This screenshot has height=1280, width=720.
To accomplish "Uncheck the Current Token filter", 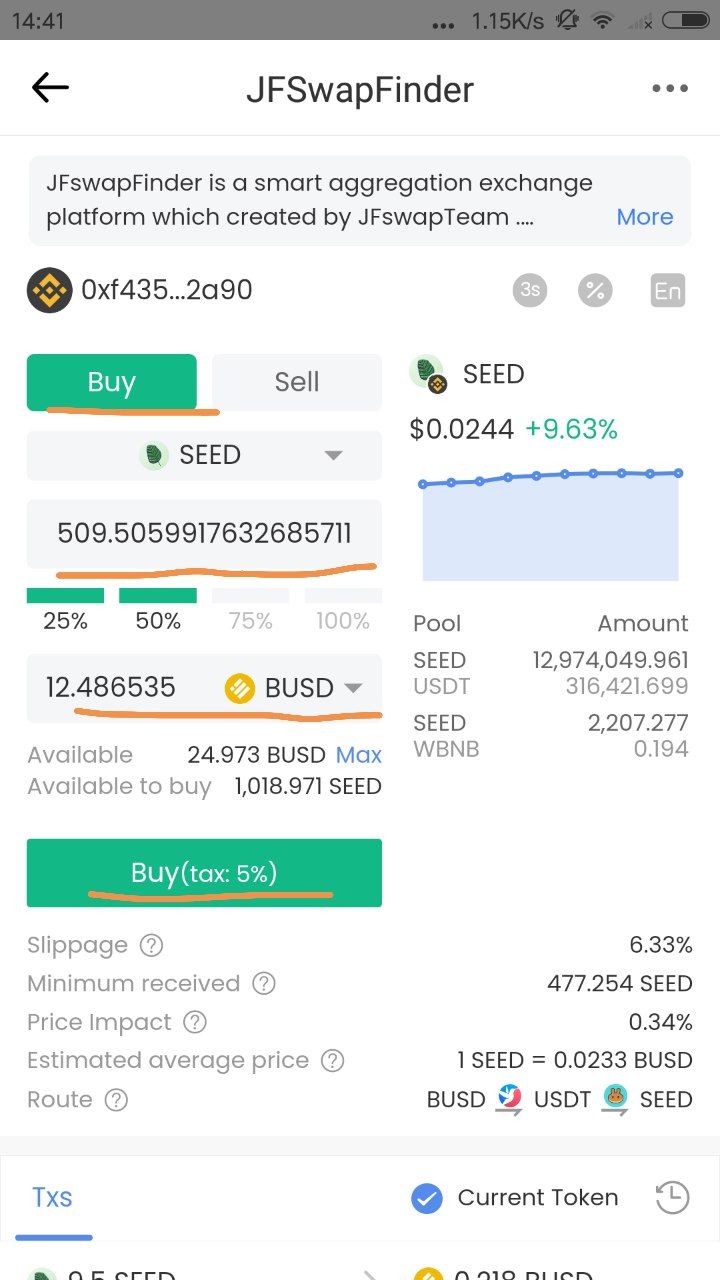I will coord(427,1197).
